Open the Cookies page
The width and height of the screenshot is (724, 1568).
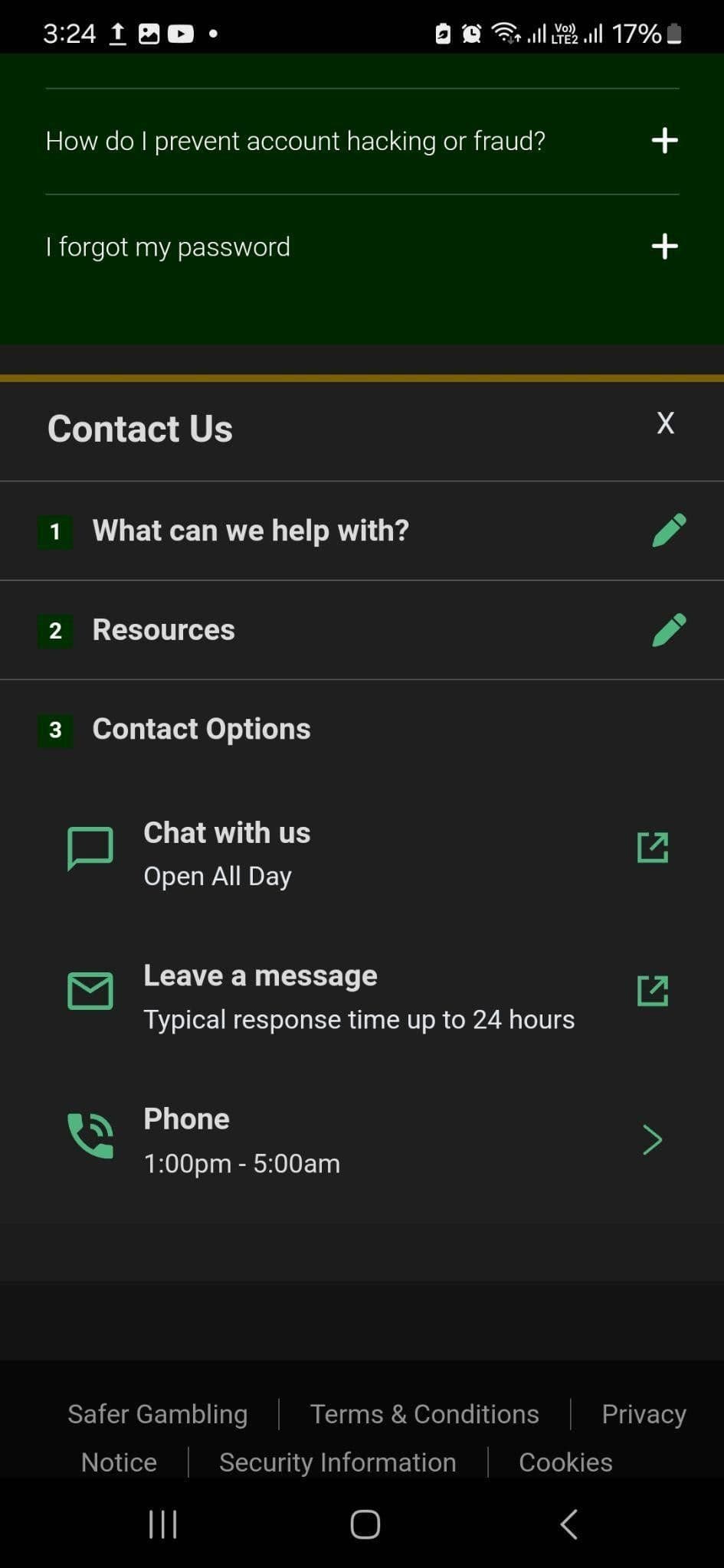coord(565,1462)
